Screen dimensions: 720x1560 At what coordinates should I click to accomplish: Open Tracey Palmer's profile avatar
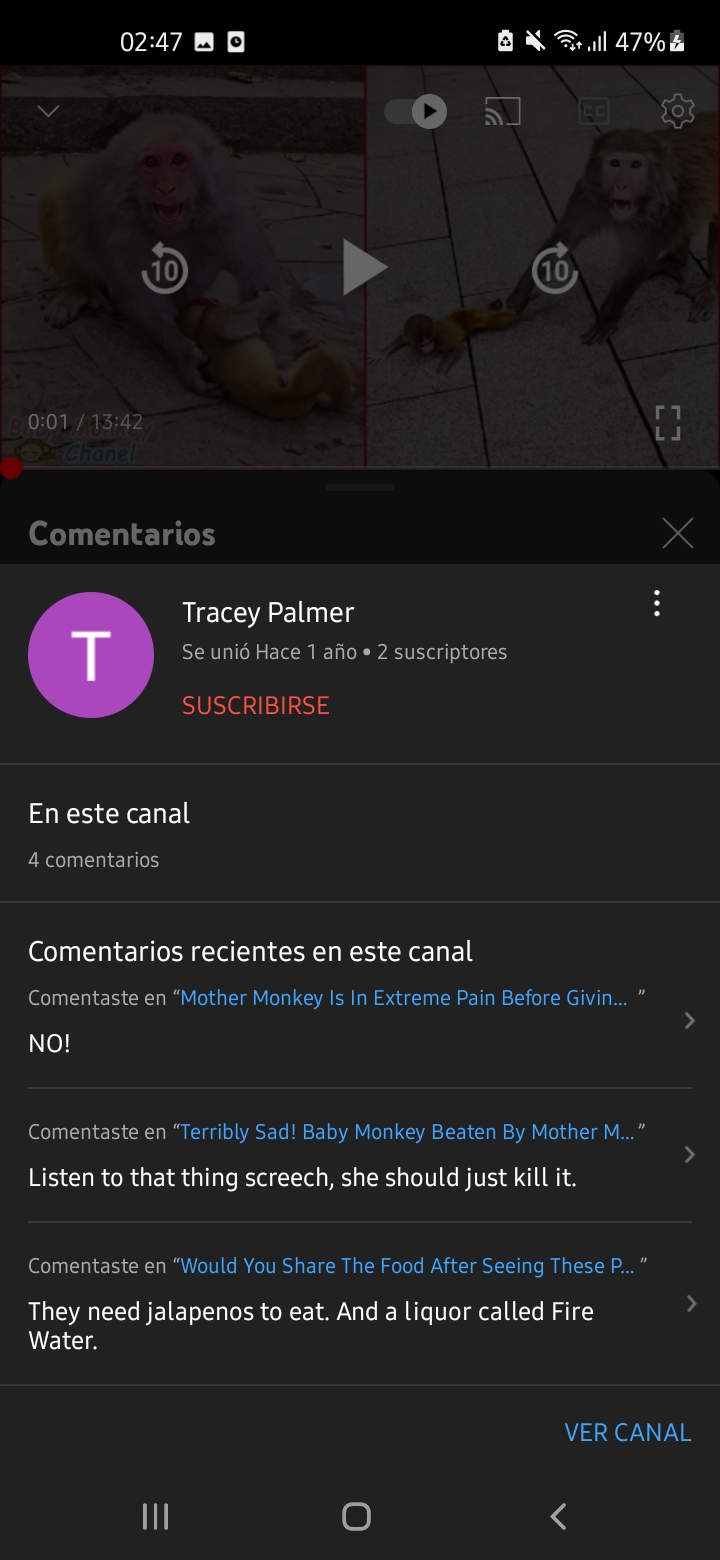tap(91, 655)
